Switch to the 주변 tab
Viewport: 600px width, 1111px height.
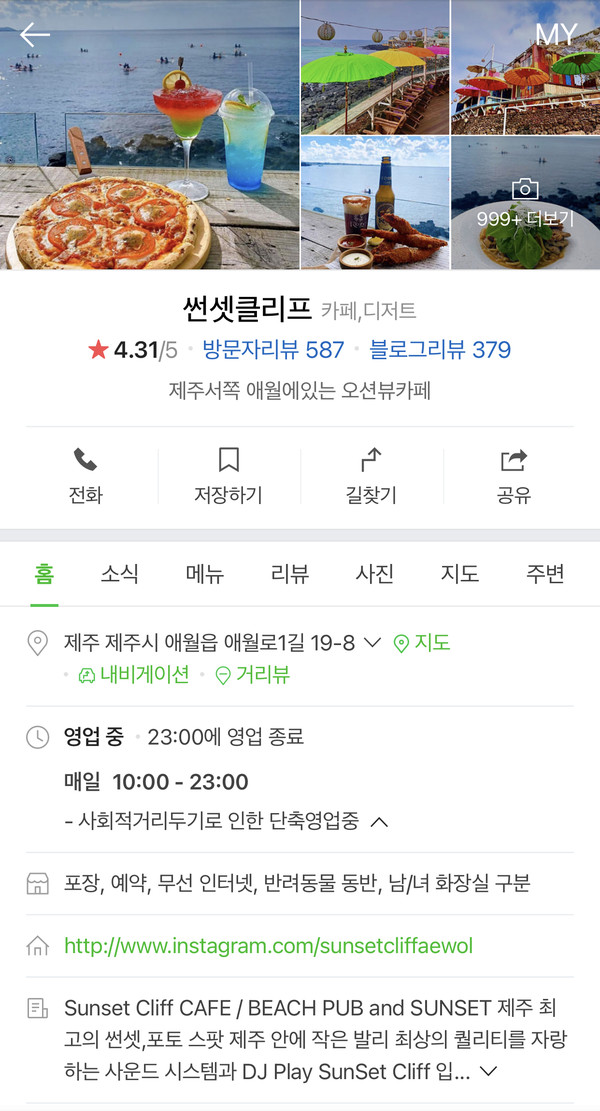[545, 574]
